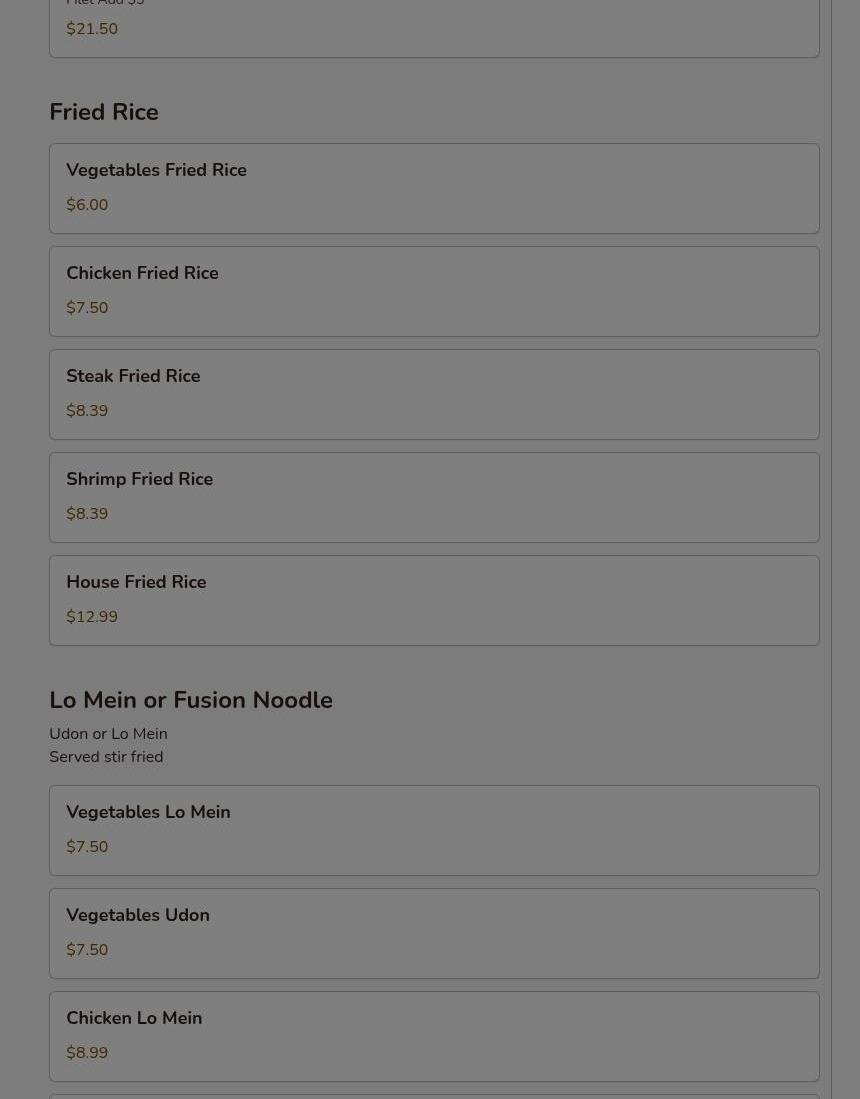Select Vegetables Lo Mein
The image size is (860, 1099).
434,830
